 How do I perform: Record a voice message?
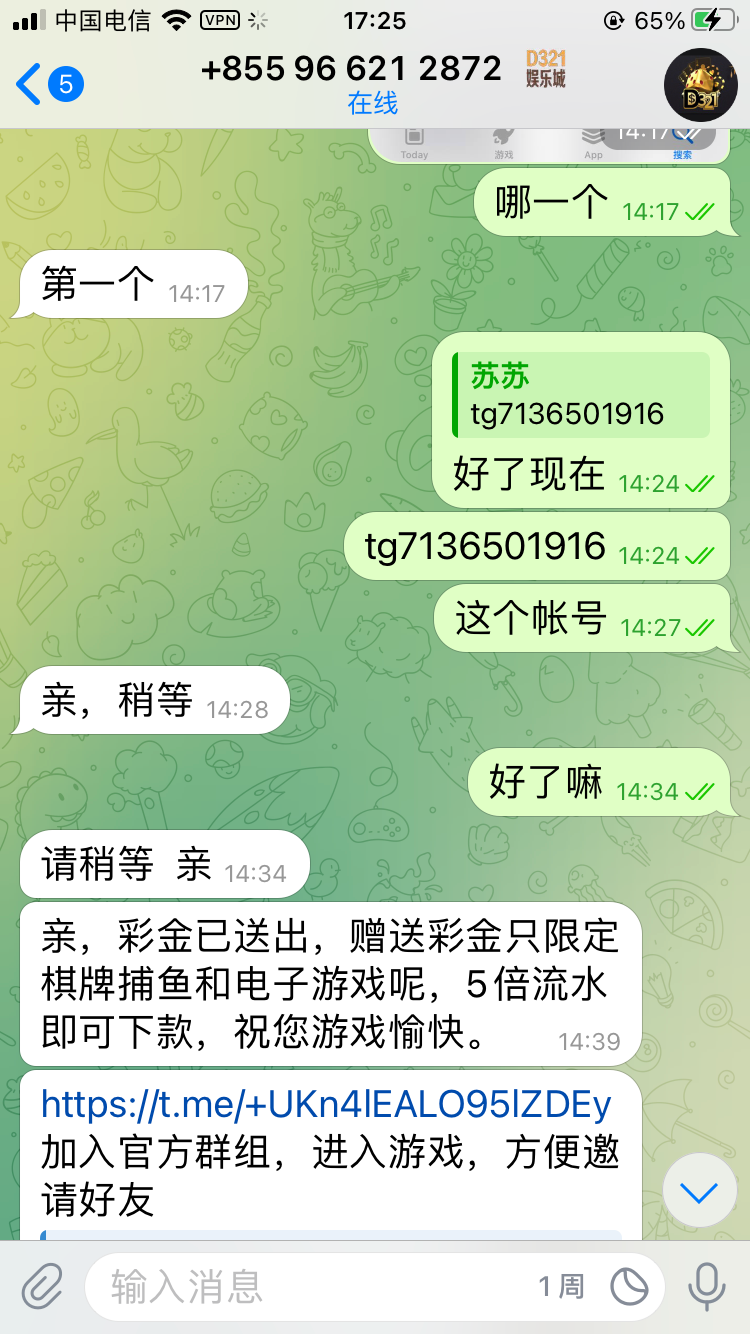click(707, 1286)
